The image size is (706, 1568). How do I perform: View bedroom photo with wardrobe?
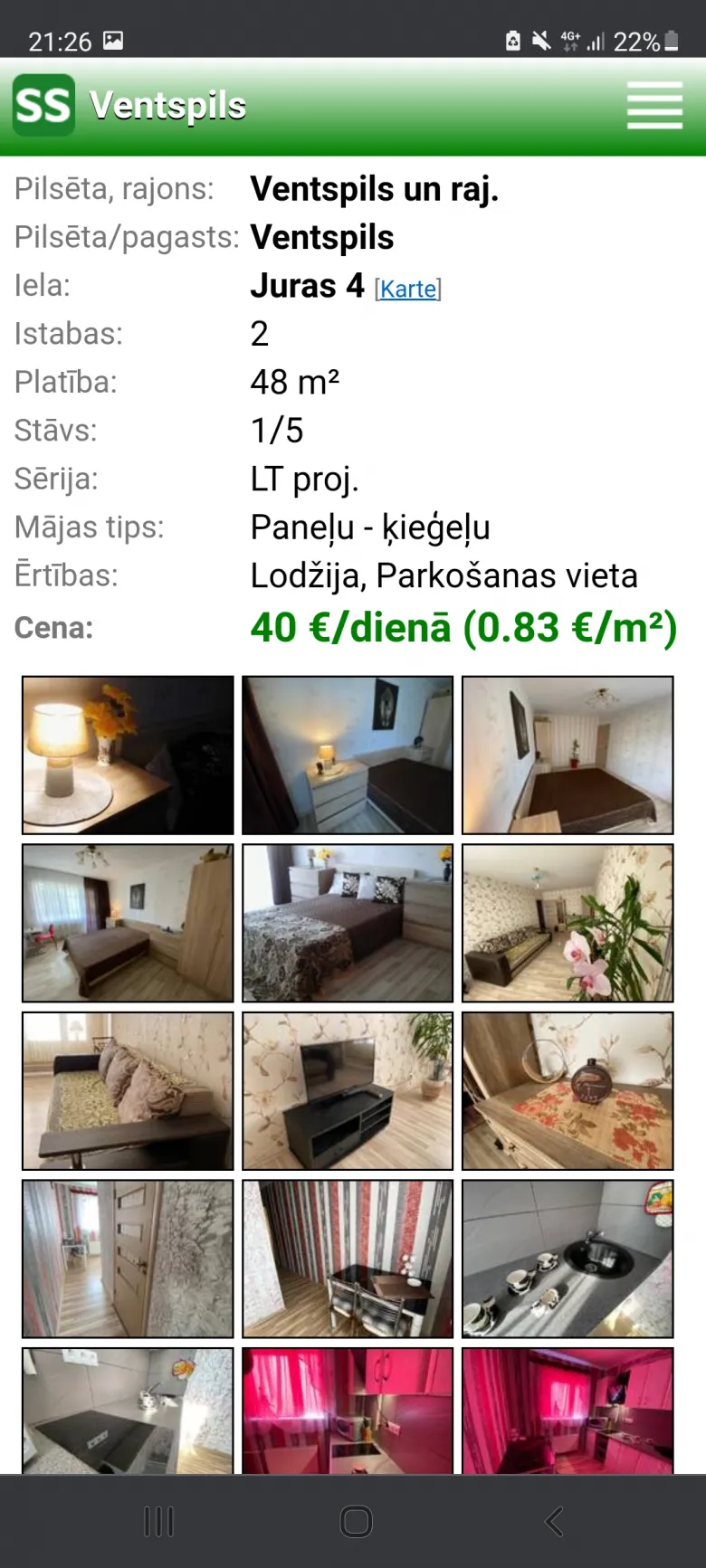128,923
